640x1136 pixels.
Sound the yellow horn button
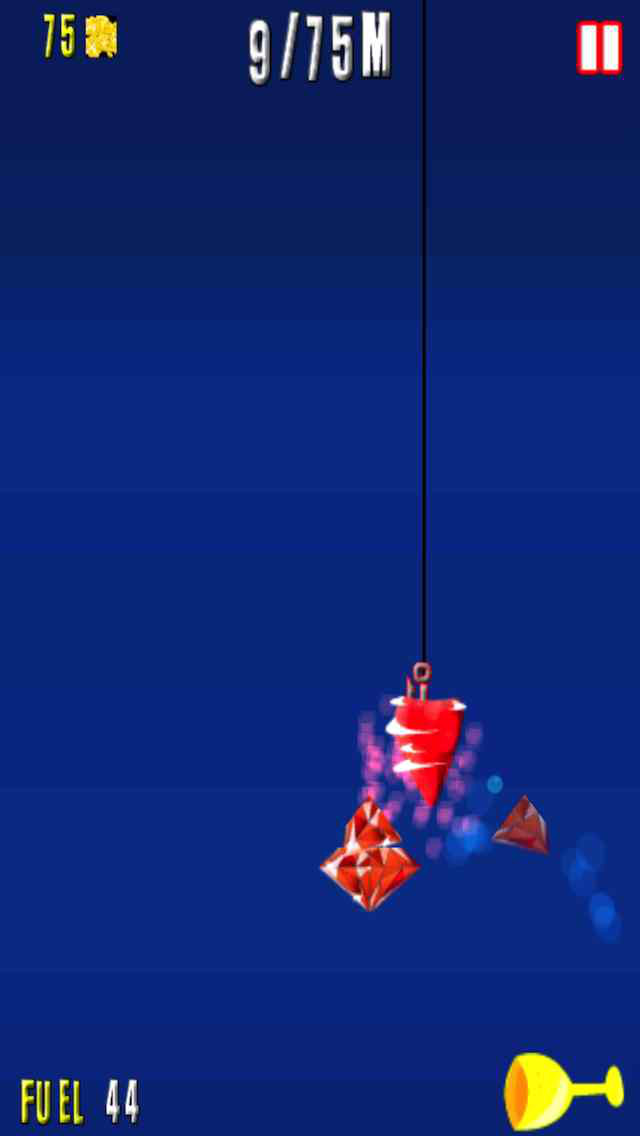pyautogui.click(x=563, y=1090)
